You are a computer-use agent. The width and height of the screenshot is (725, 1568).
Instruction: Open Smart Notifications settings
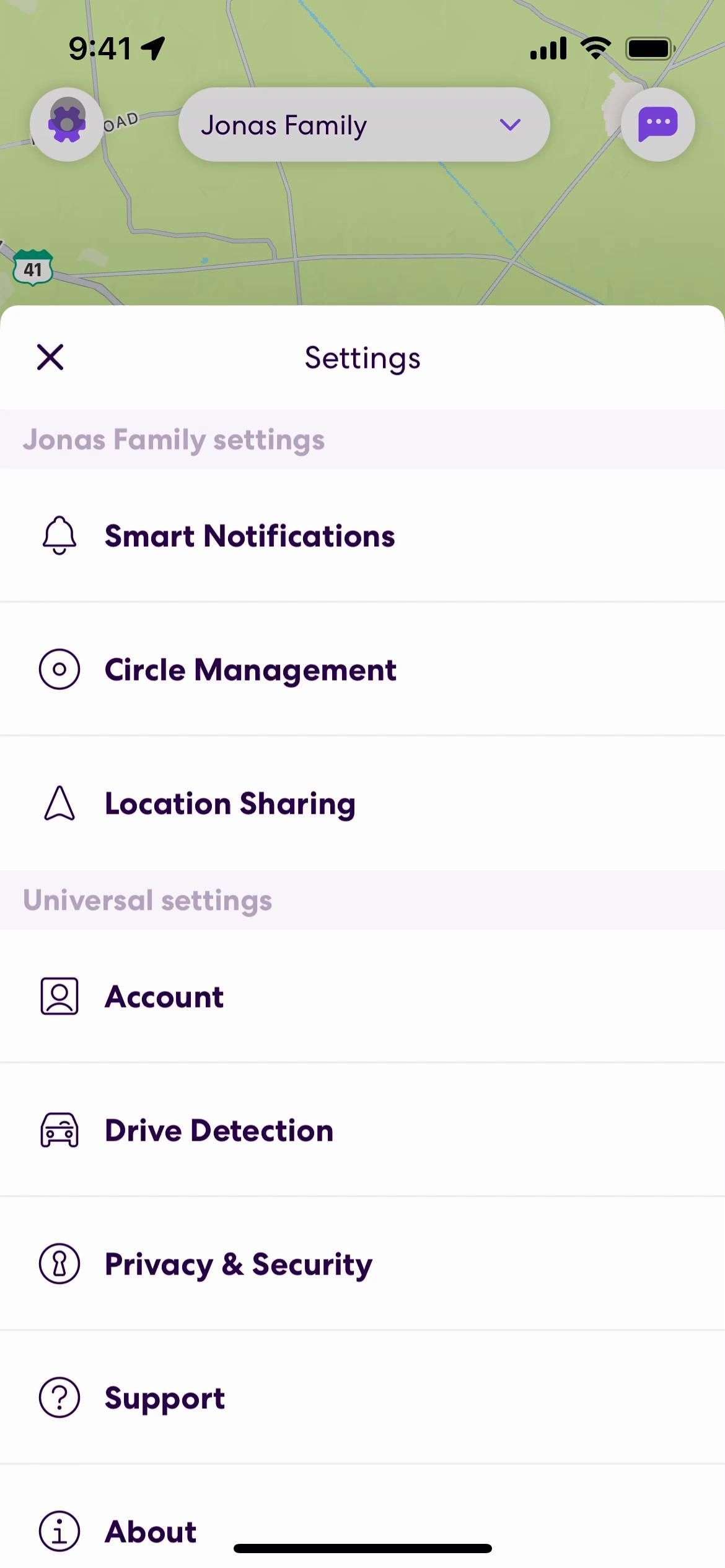pyautogui.click(x=249, y=536)
